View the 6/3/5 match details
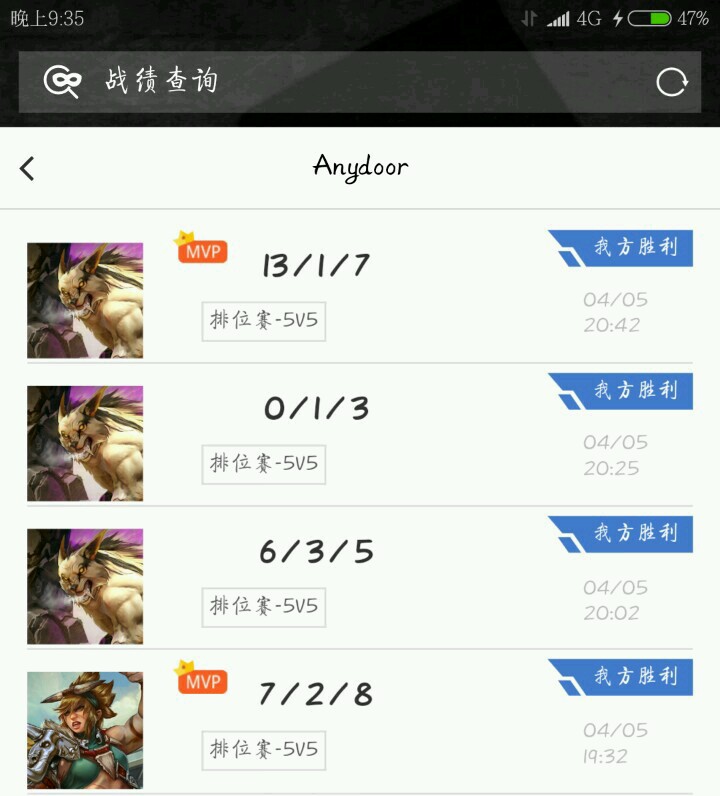The width and height of the screenshot is (720, 796). [360, 578]
